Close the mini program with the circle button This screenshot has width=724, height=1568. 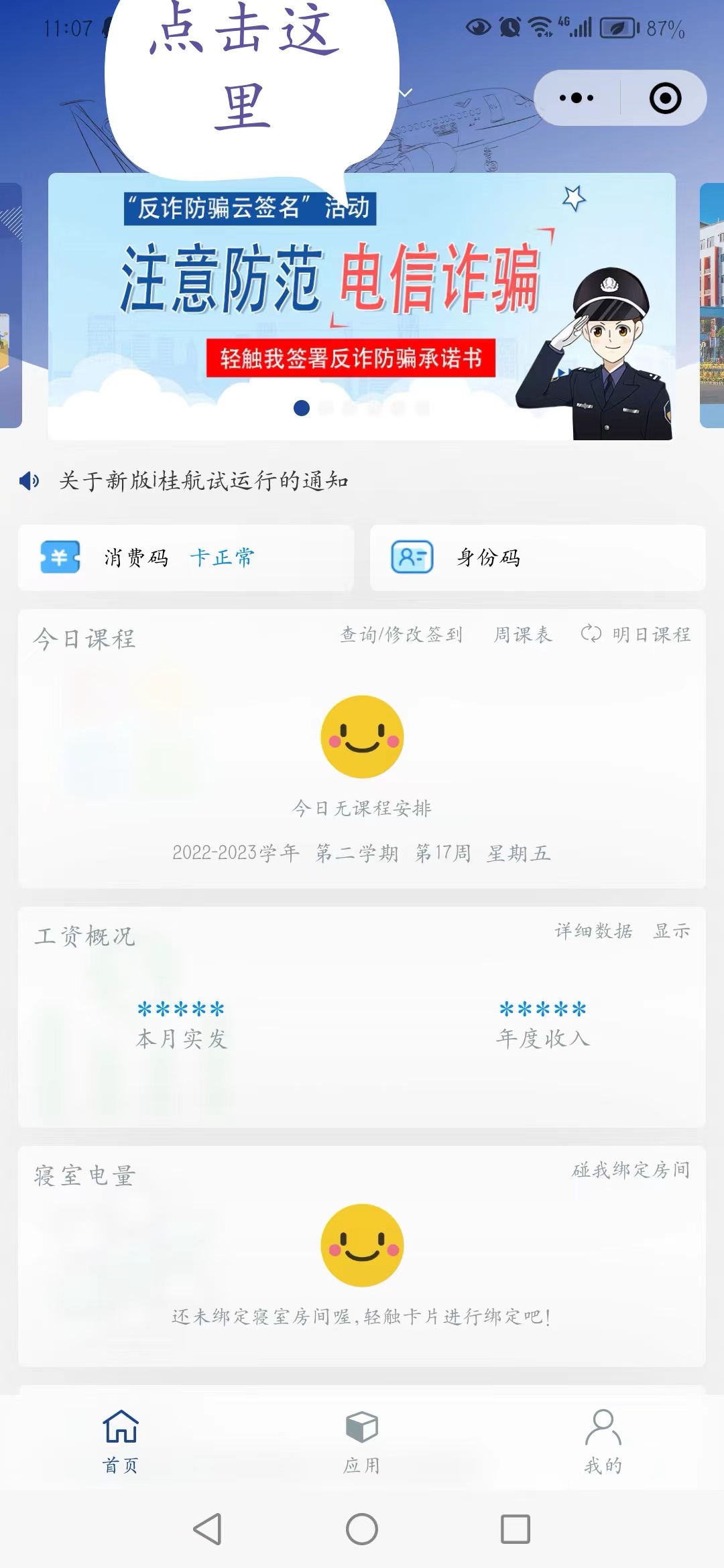pyautogui.click(x=665, y=98)
